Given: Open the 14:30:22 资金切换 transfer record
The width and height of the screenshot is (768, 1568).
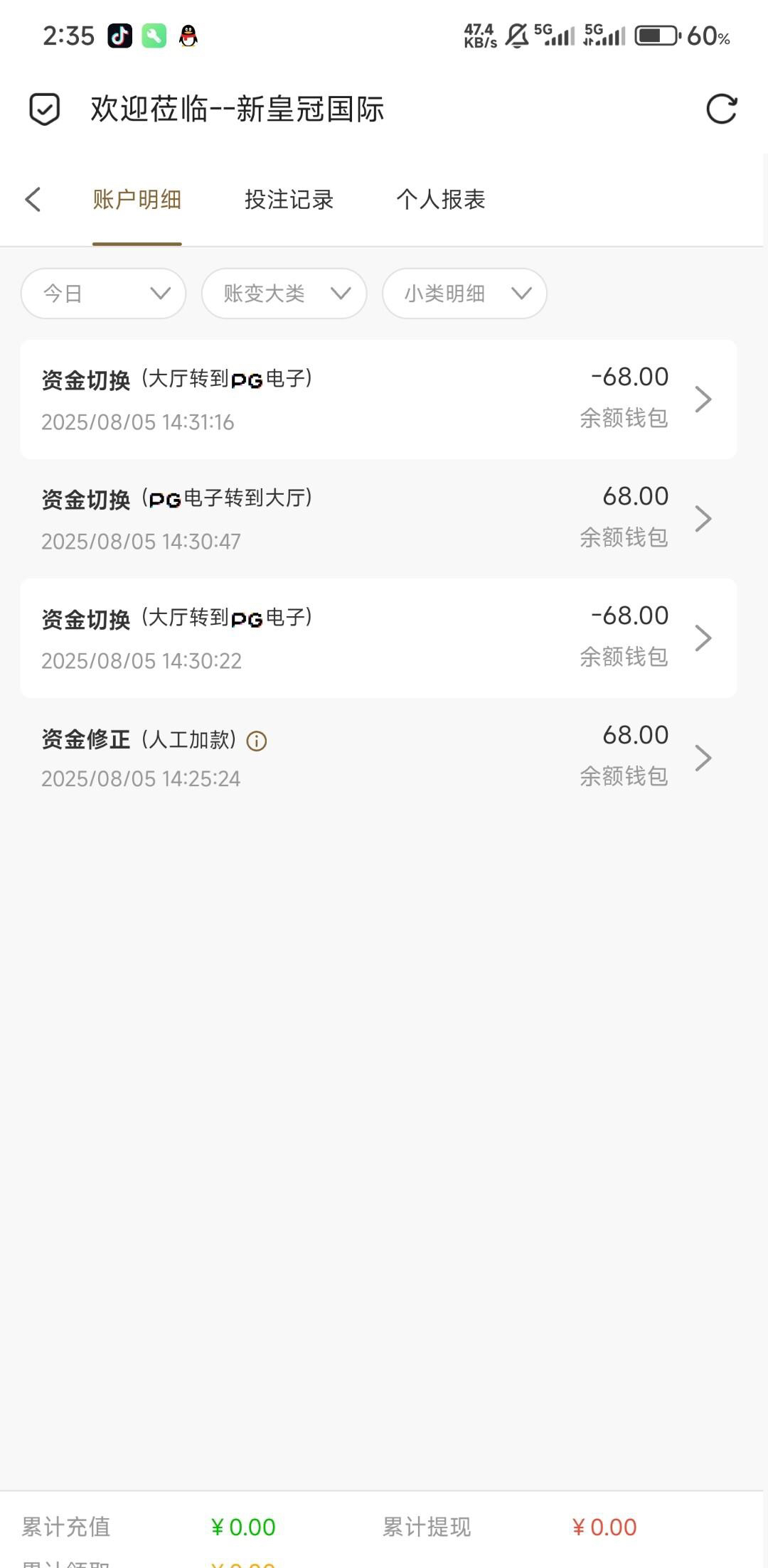Looking at the screenshot, I should [378, 638].
